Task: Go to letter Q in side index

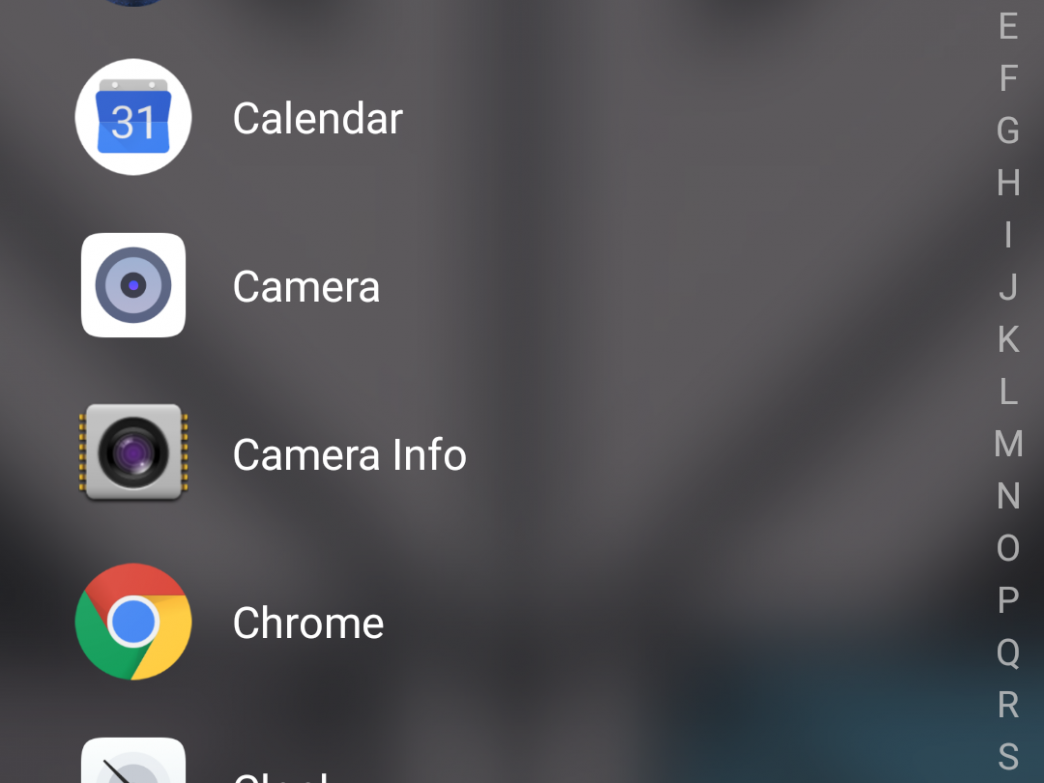Action: tap(1008, 652)
